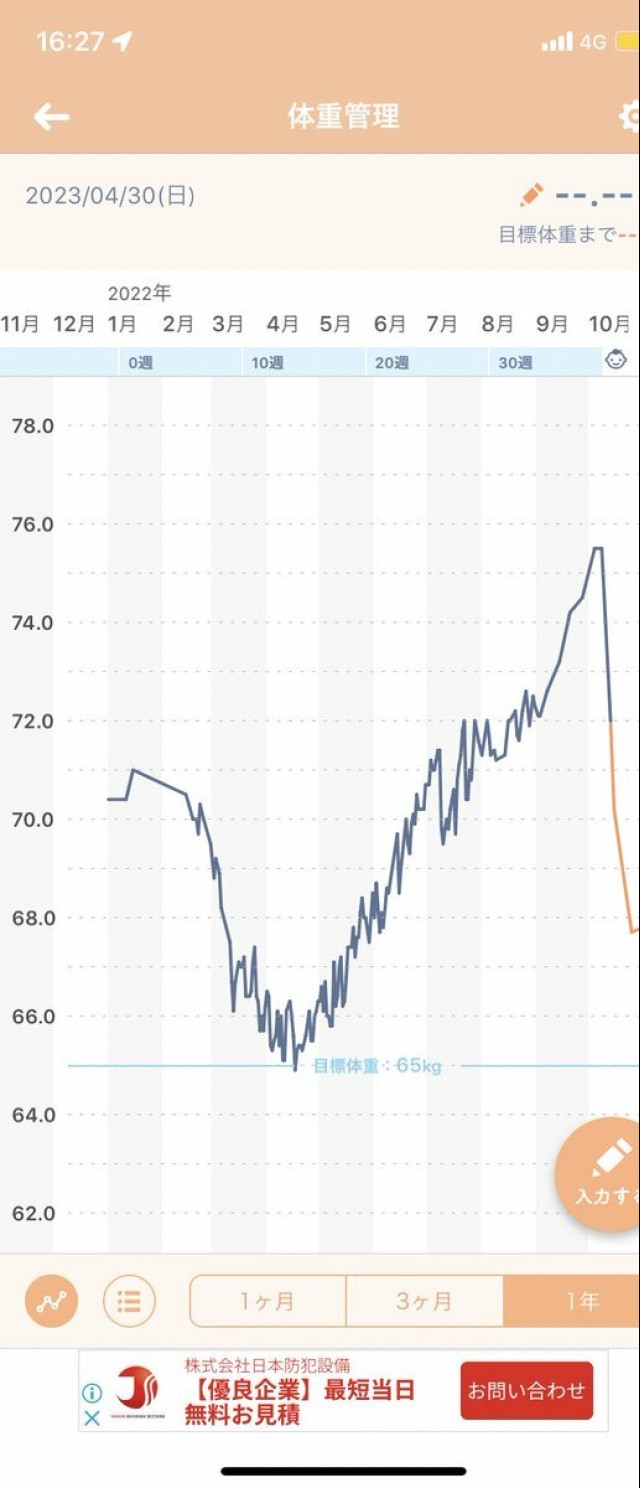Select the 1ヶ月 range
Viewport: 640px width, 1488px height.
point(268,1301)
